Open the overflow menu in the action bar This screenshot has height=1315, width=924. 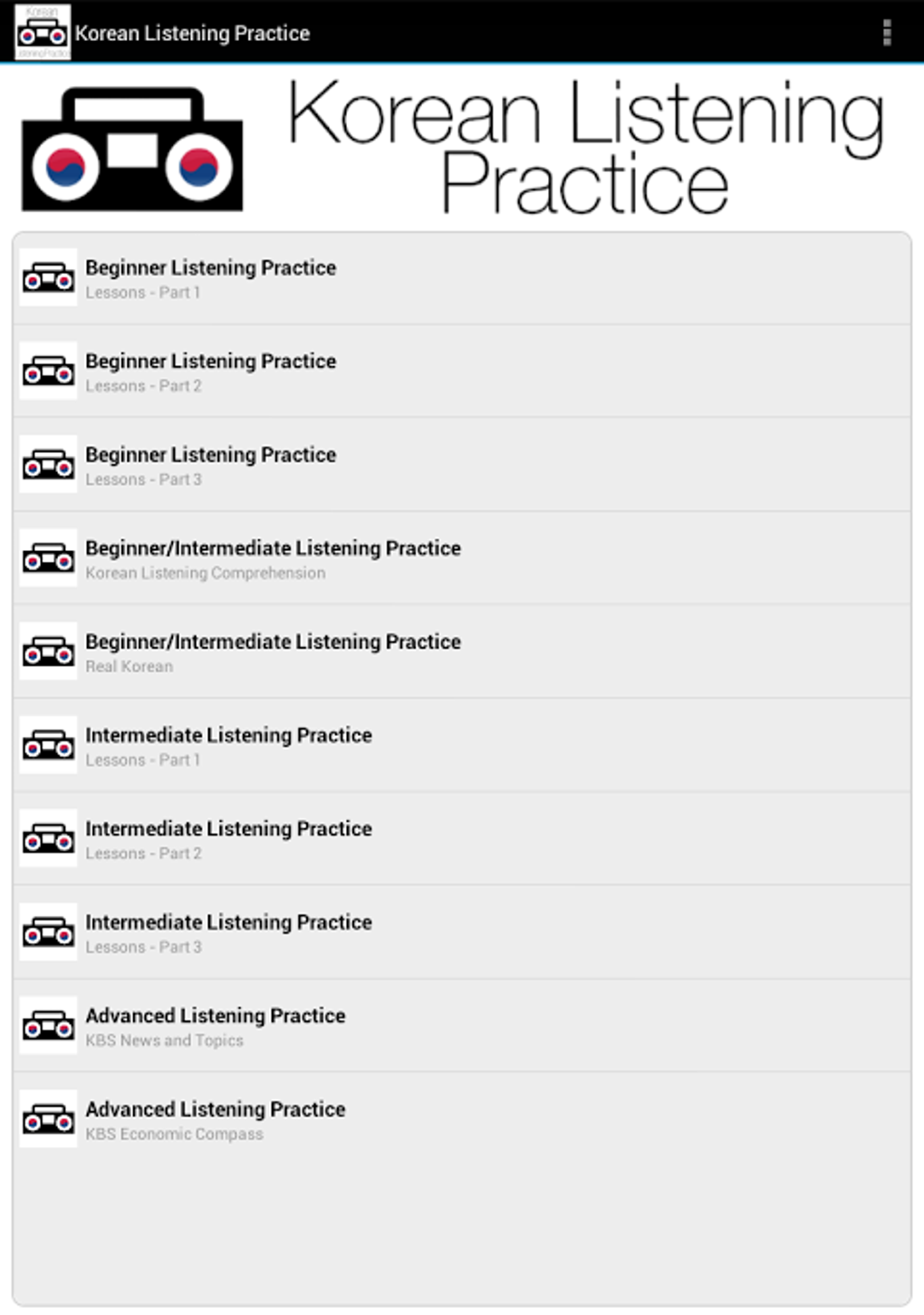(886, 33)
